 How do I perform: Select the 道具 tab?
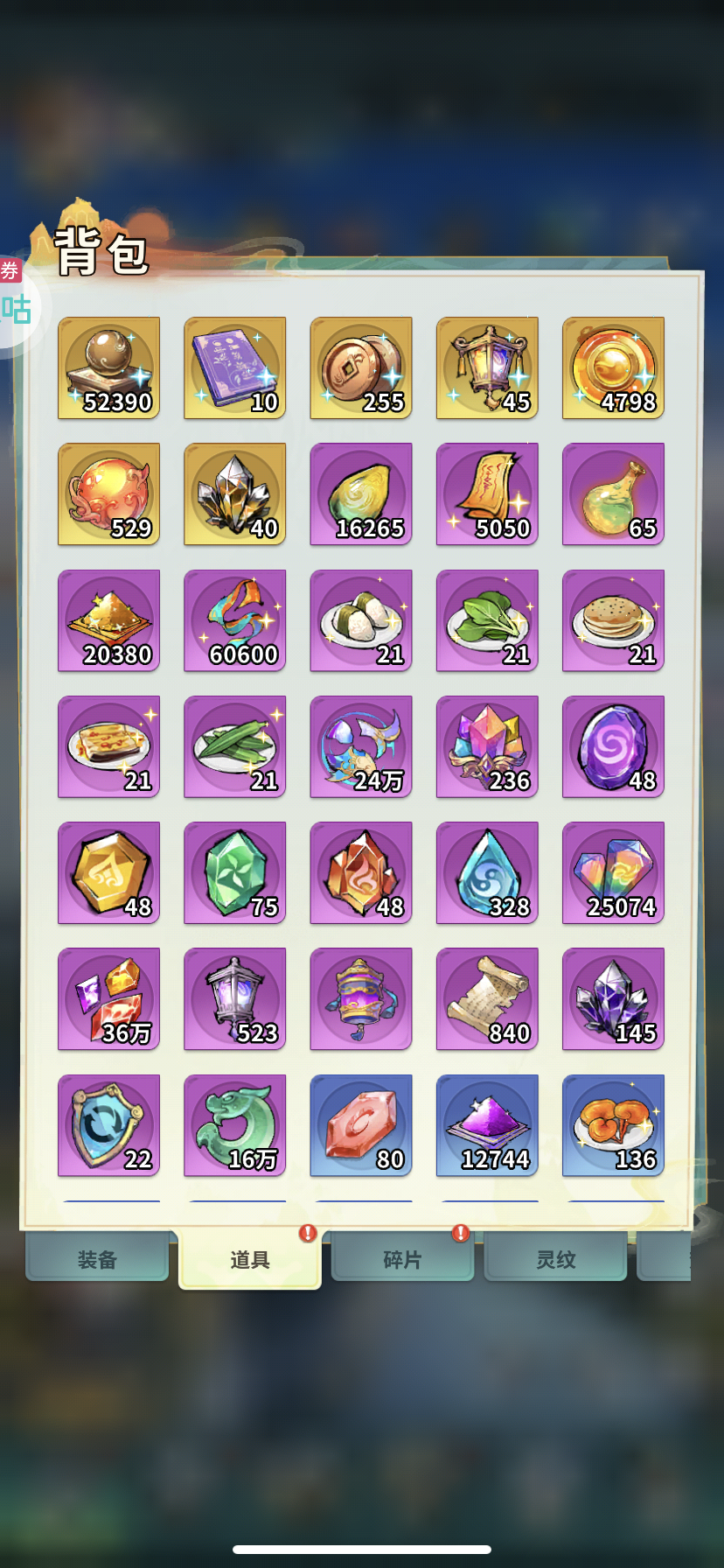point(250,1259)
